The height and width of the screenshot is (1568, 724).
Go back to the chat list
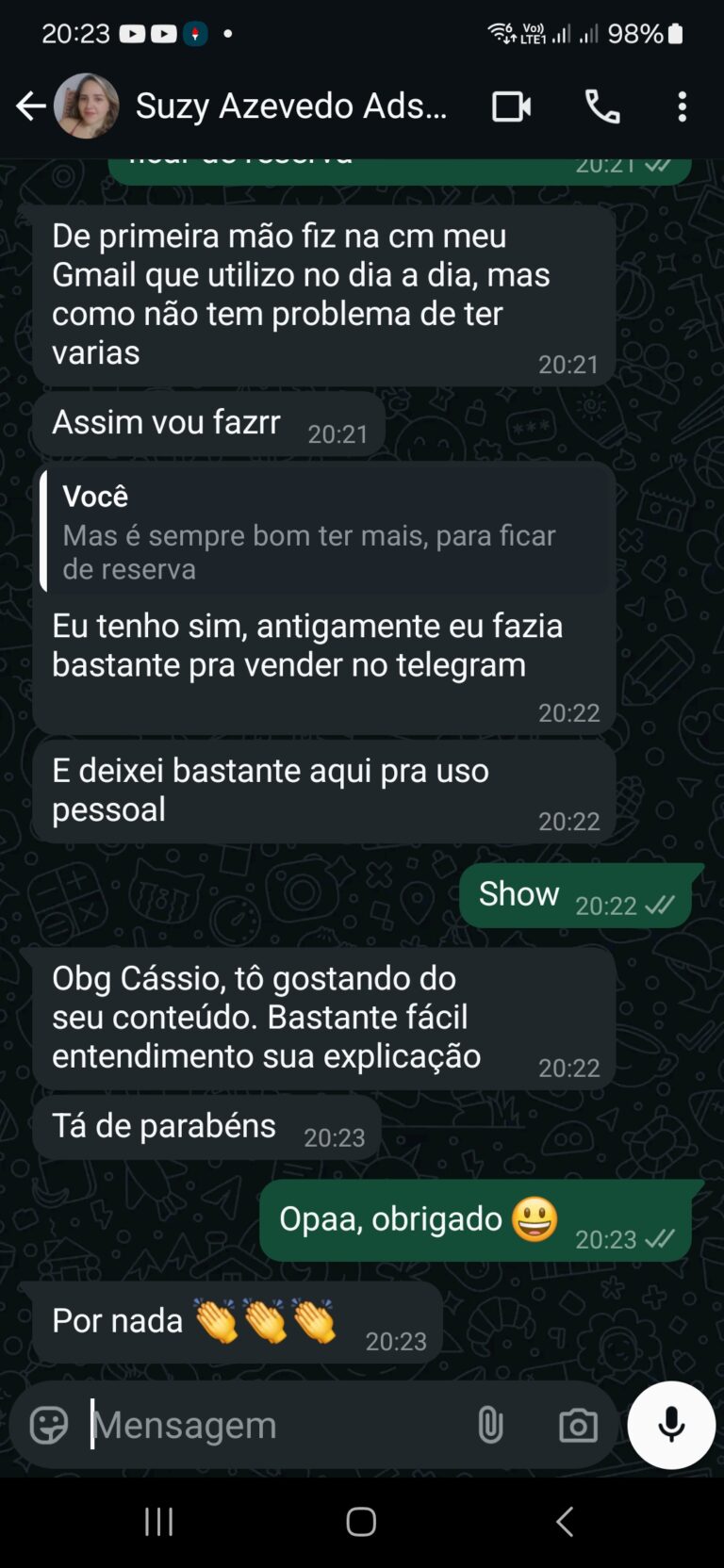point(29,106)
